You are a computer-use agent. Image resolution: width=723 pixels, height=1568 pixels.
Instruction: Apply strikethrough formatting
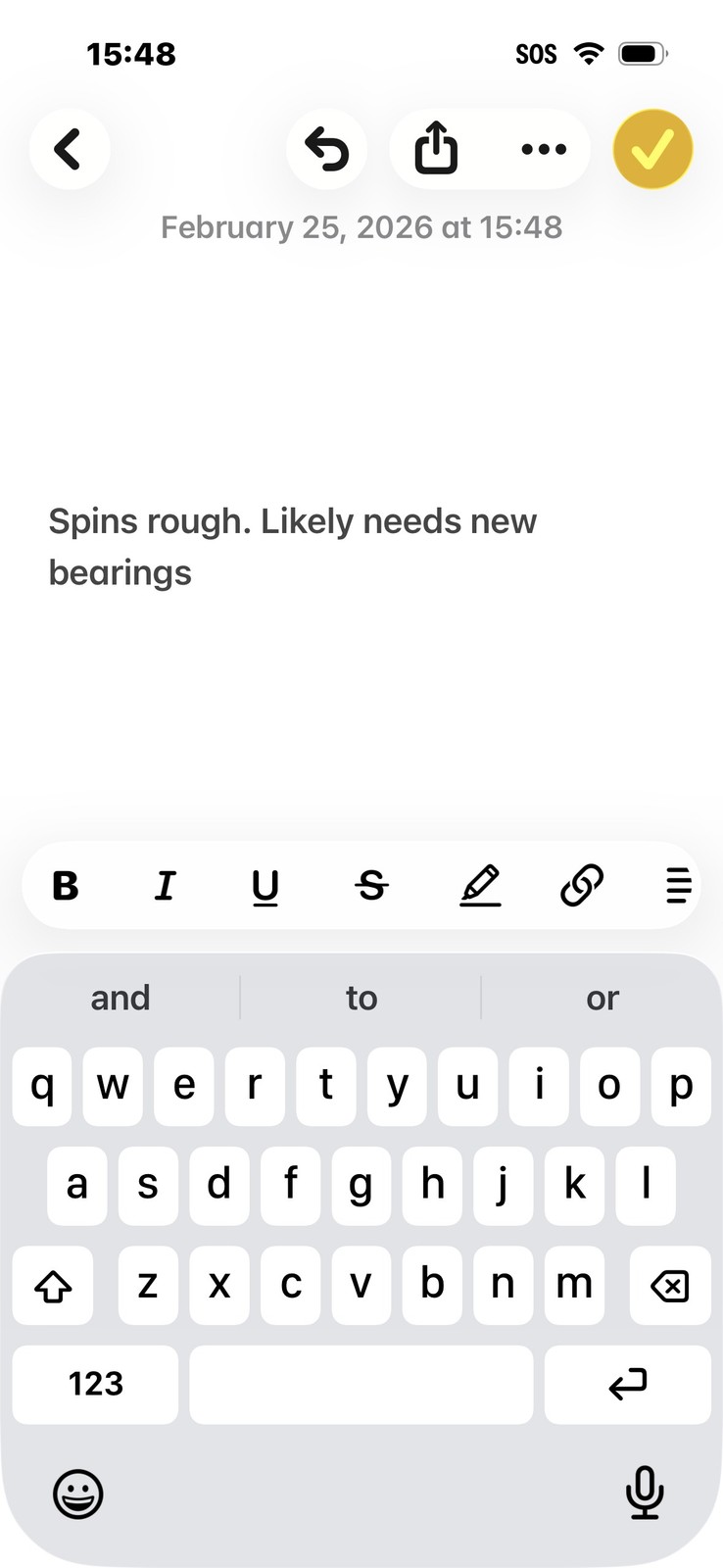(371, 886)
